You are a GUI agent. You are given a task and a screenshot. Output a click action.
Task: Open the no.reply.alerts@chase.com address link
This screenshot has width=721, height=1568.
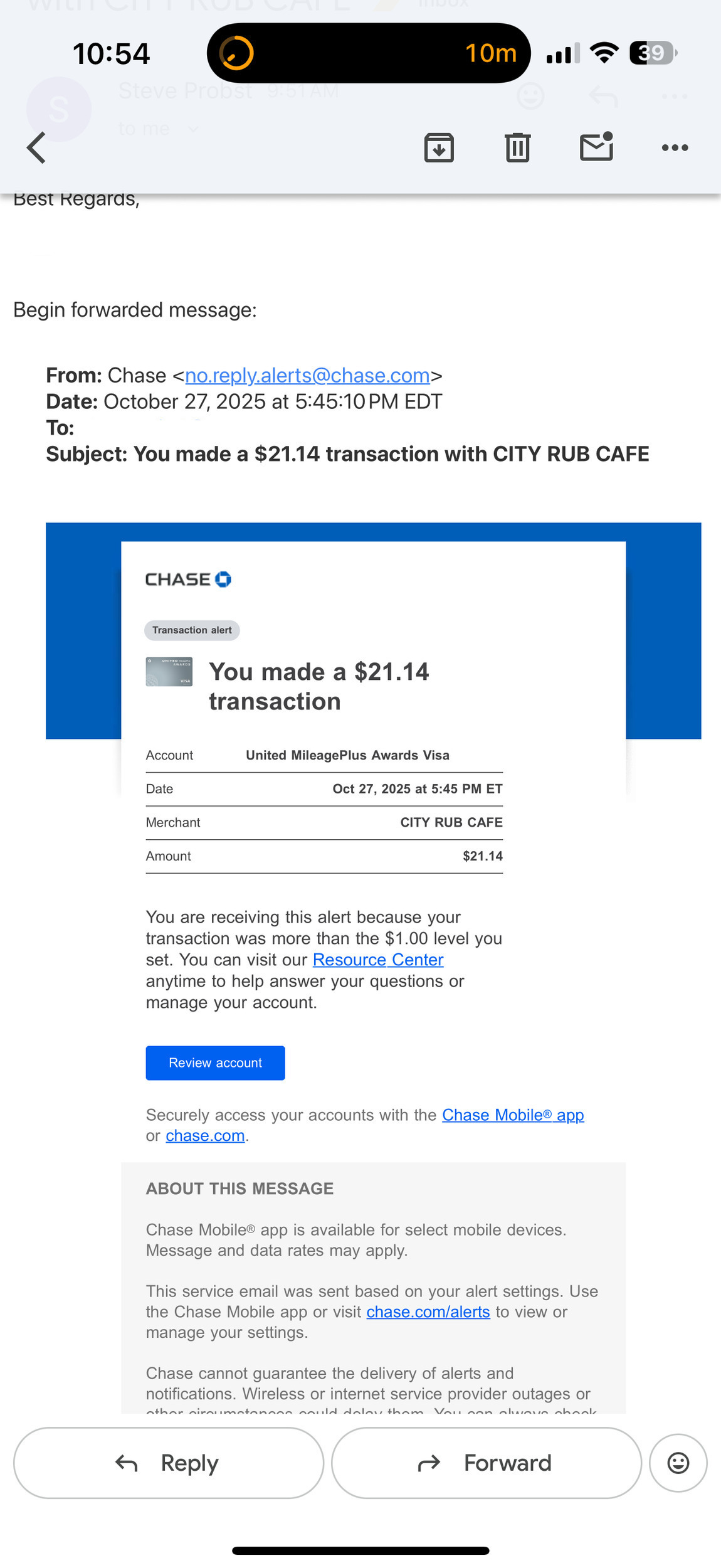307,375
